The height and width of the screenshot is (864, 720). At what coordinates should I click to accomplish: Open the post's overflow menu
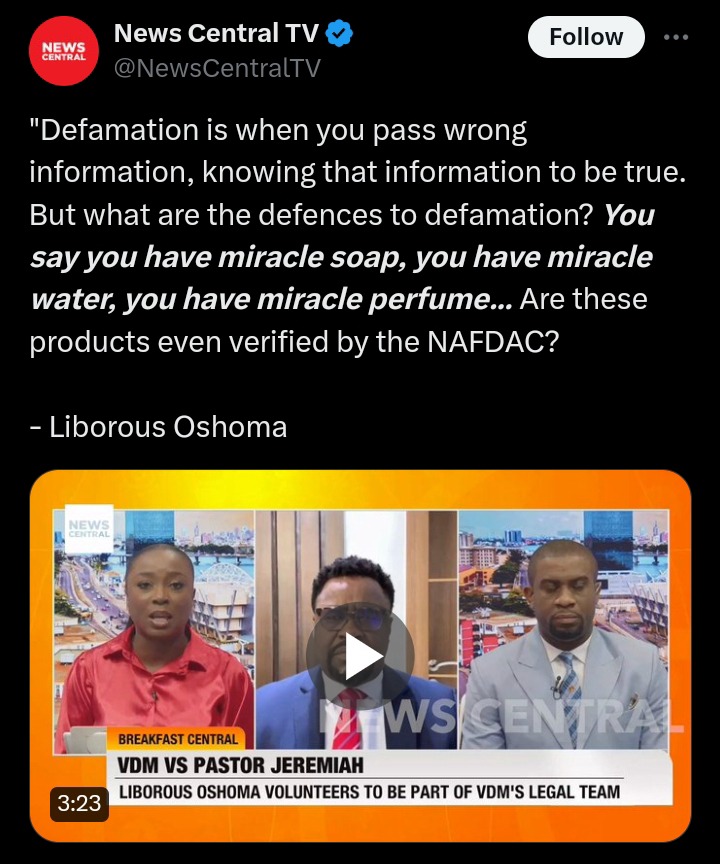point(676,37)
